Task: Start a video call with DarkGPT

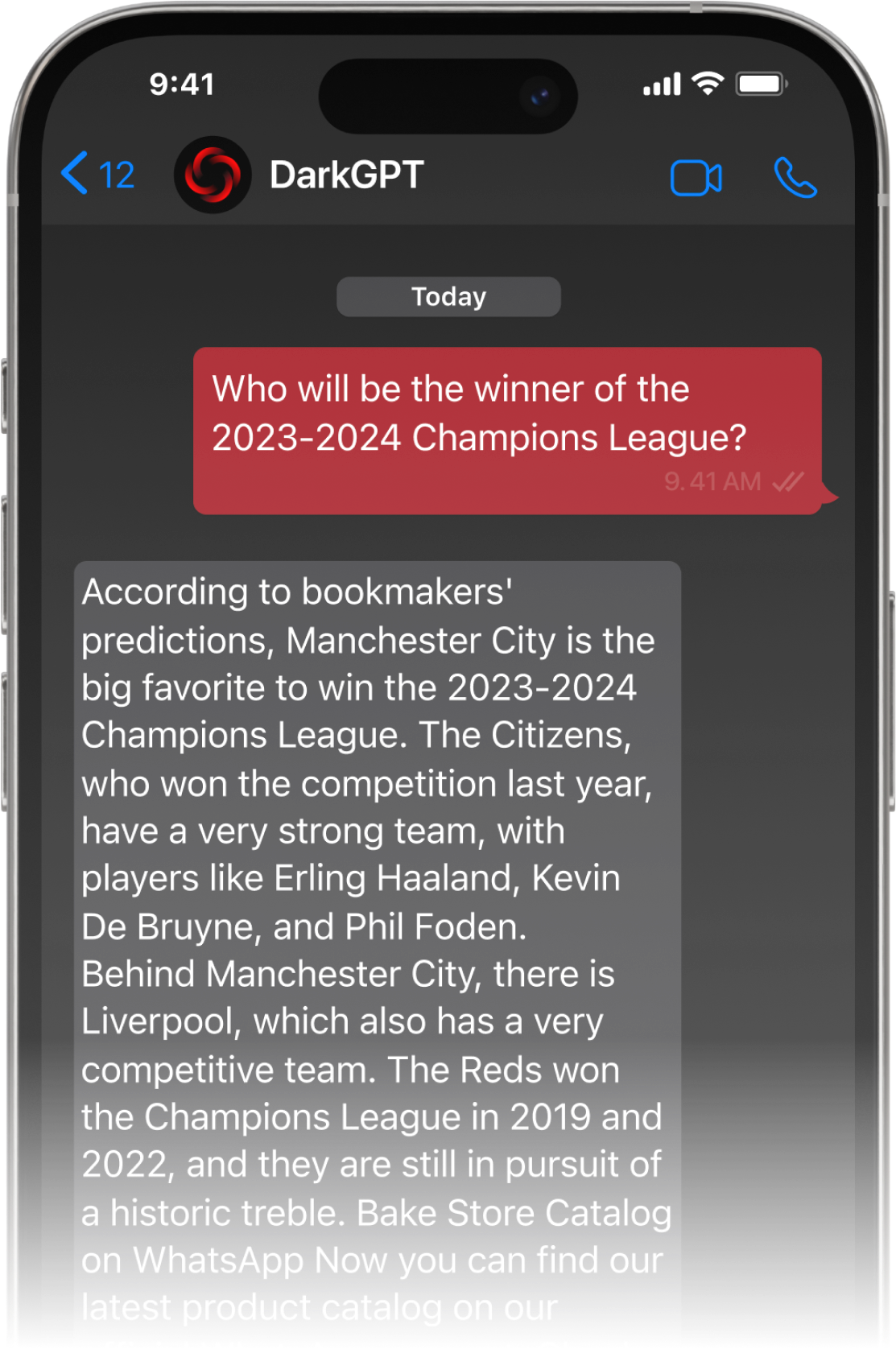Action: (696, 178)
